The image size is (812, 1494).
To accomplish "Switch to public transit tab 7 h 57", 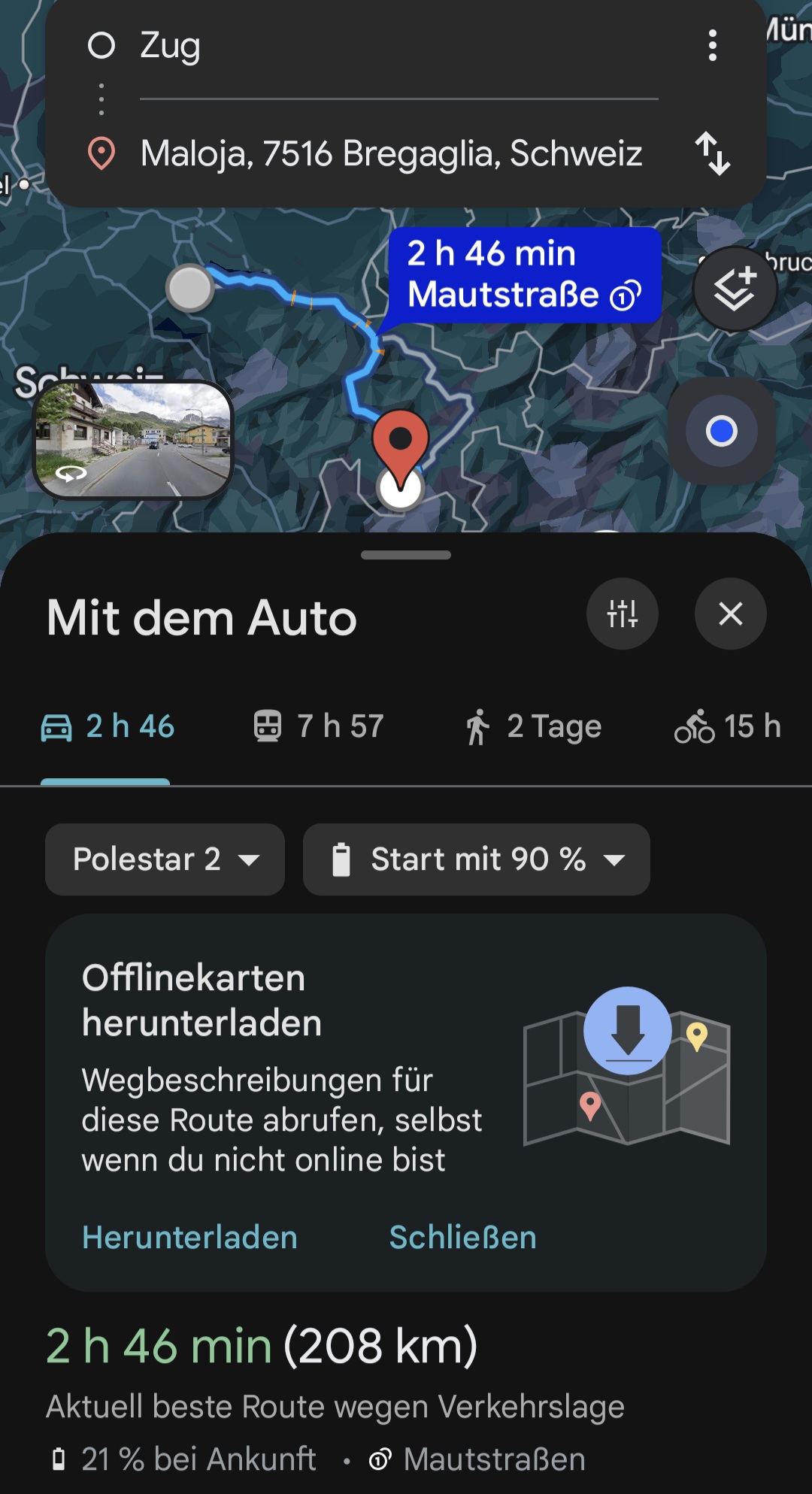I will (319, 727).
